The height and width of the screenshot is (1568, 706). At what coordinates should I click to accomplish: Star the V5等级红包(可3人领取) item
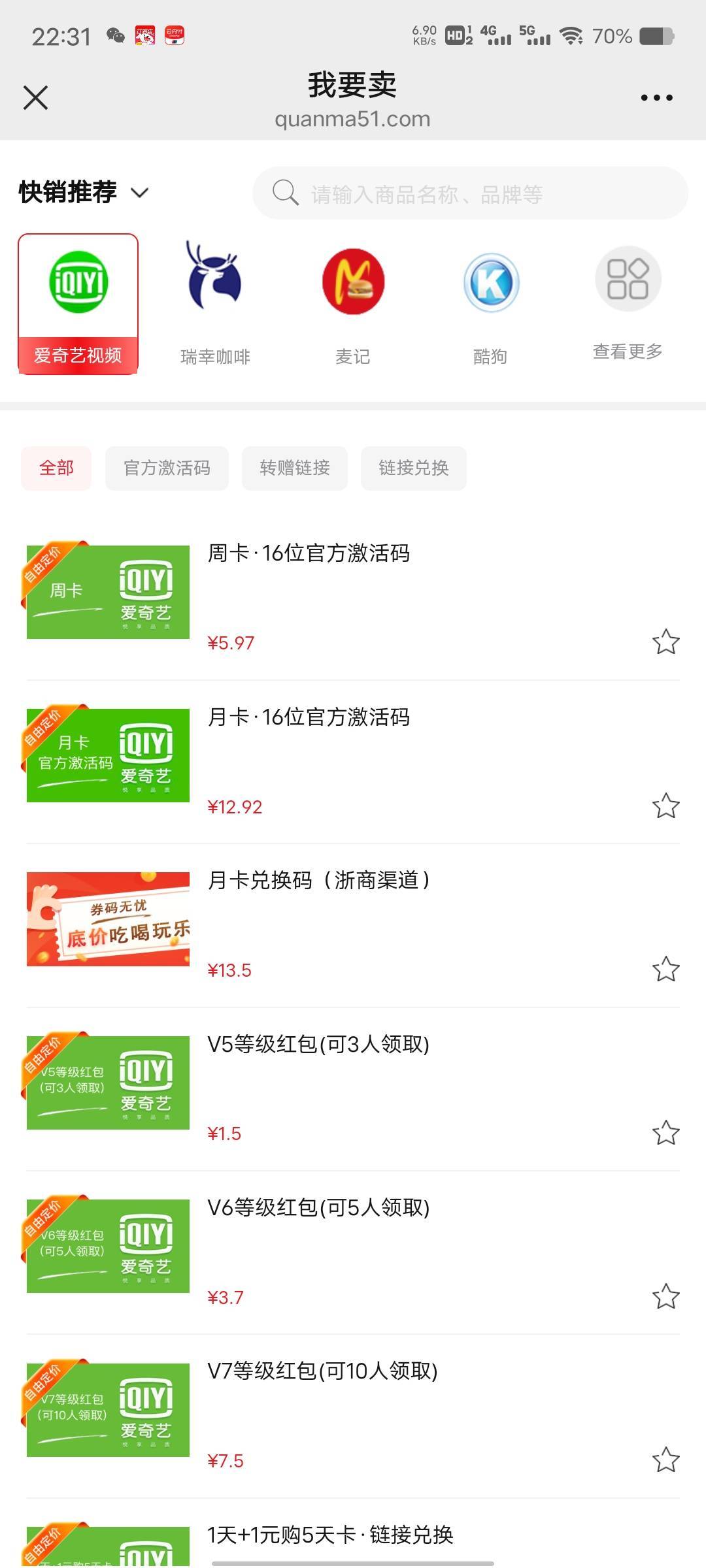pos(665,1132)
